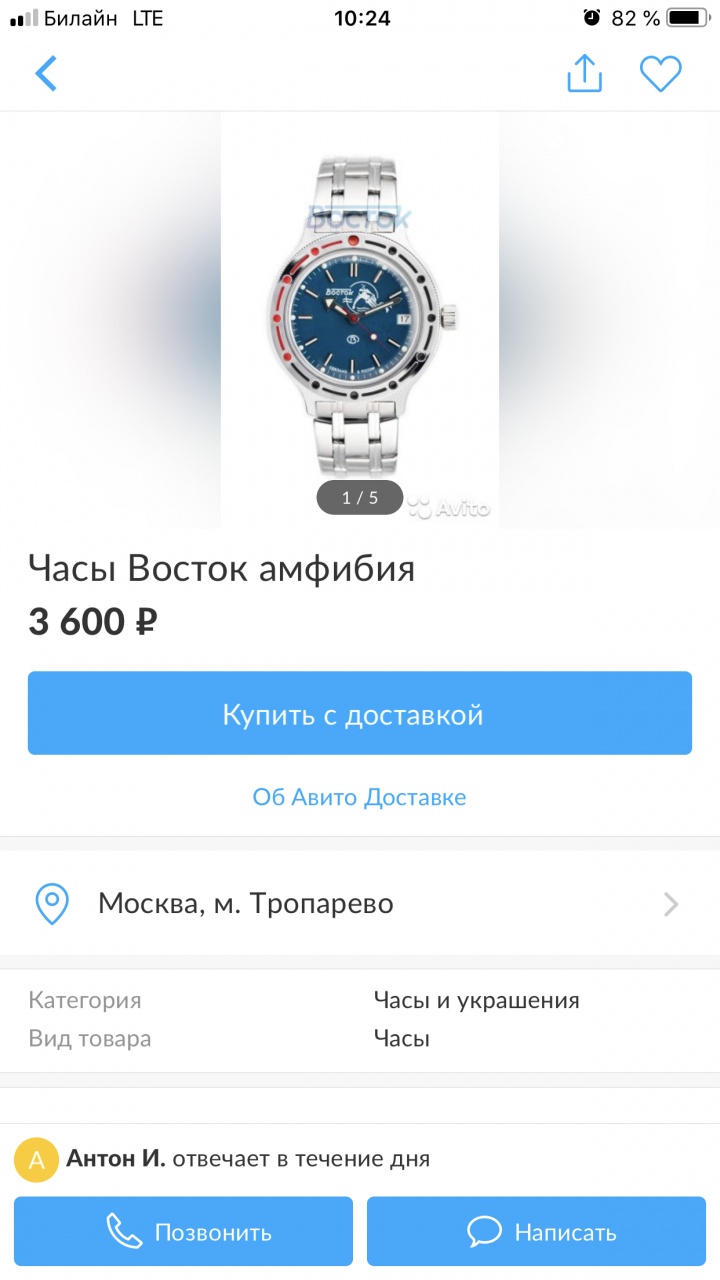Add the listing to favorites
Image resolution: width=720 pixels, height=1280 pixels.
click(660, 74)
